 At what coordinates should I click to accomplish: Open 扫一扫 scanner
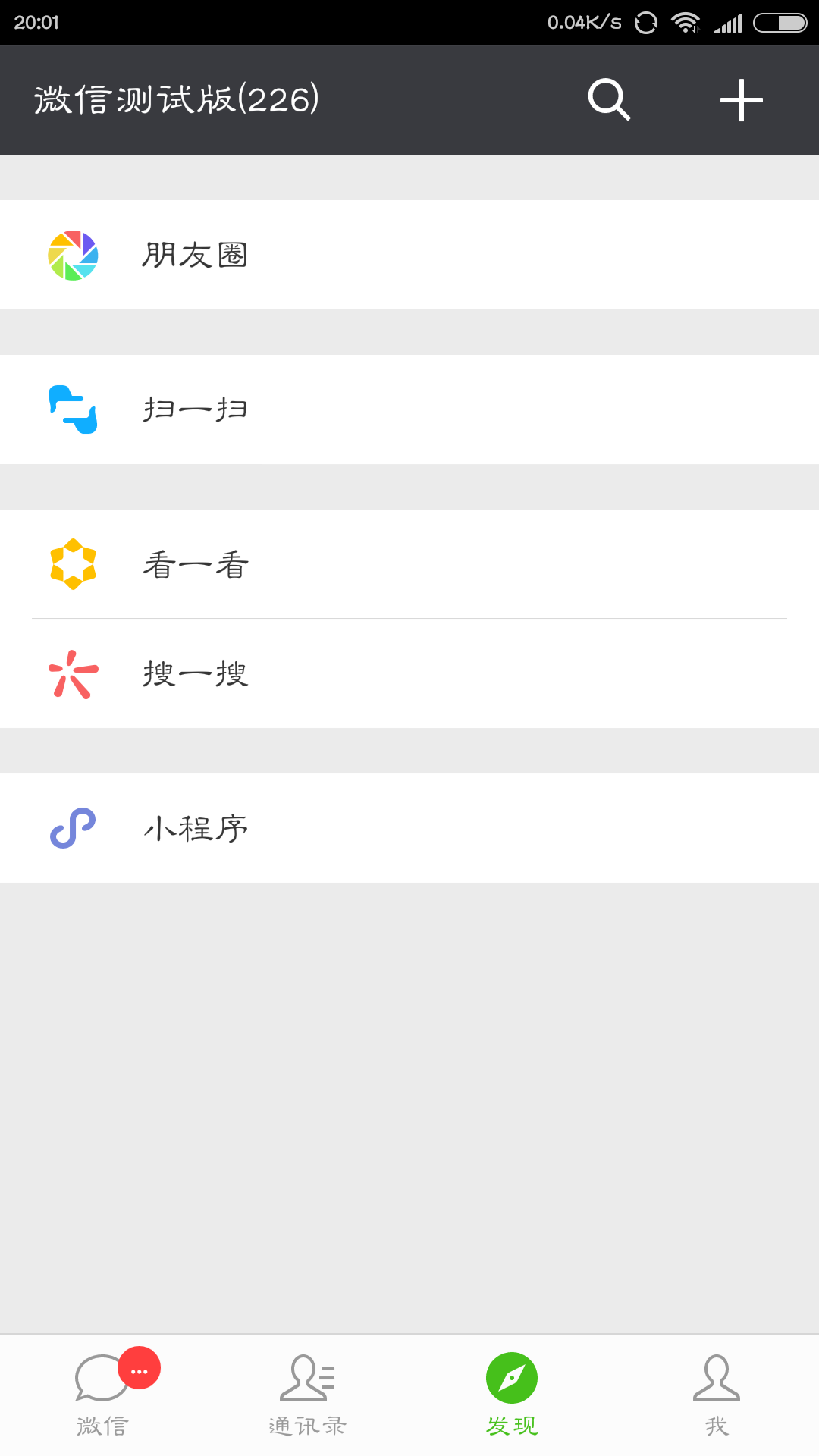409,409
